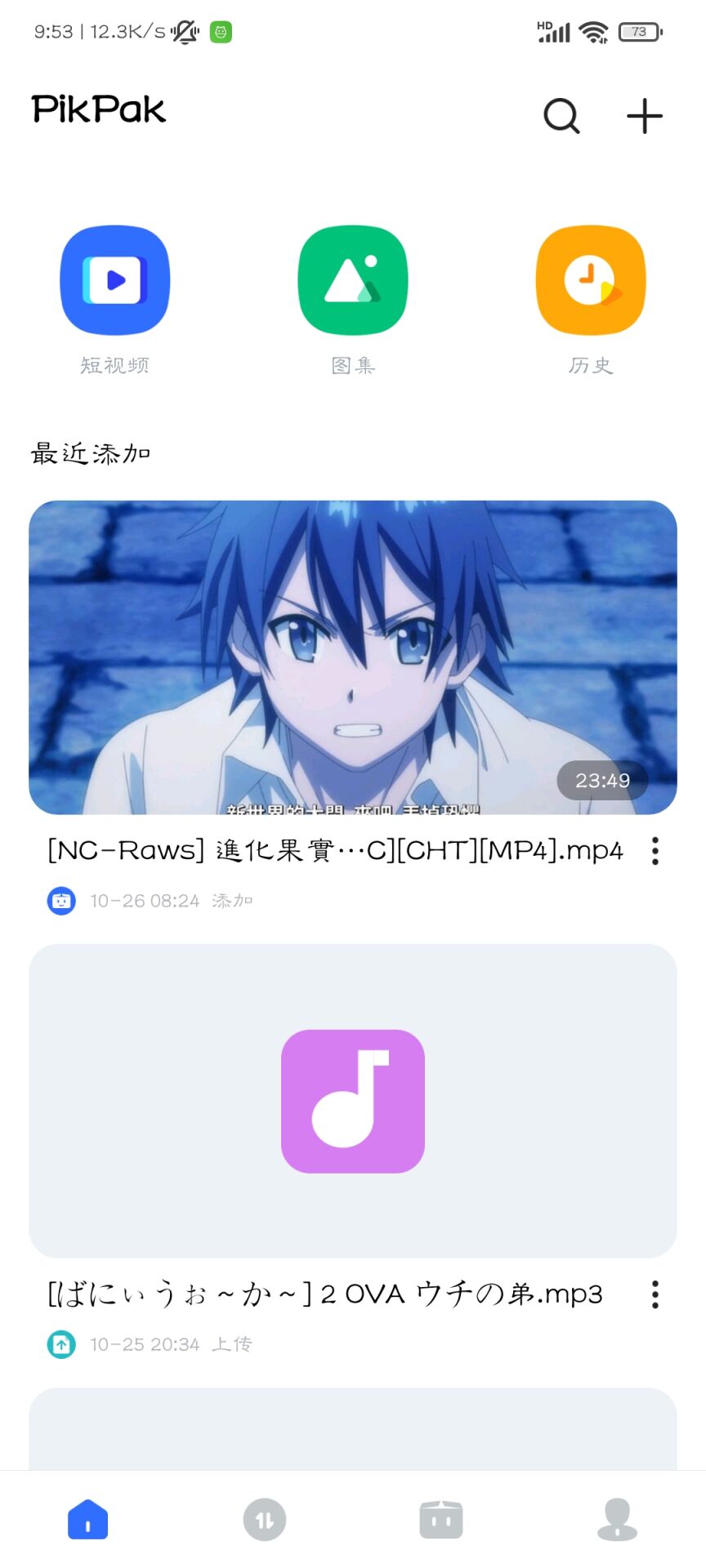Open the 历史 history shortcut
706x1568 pixels.
[591, 281]
